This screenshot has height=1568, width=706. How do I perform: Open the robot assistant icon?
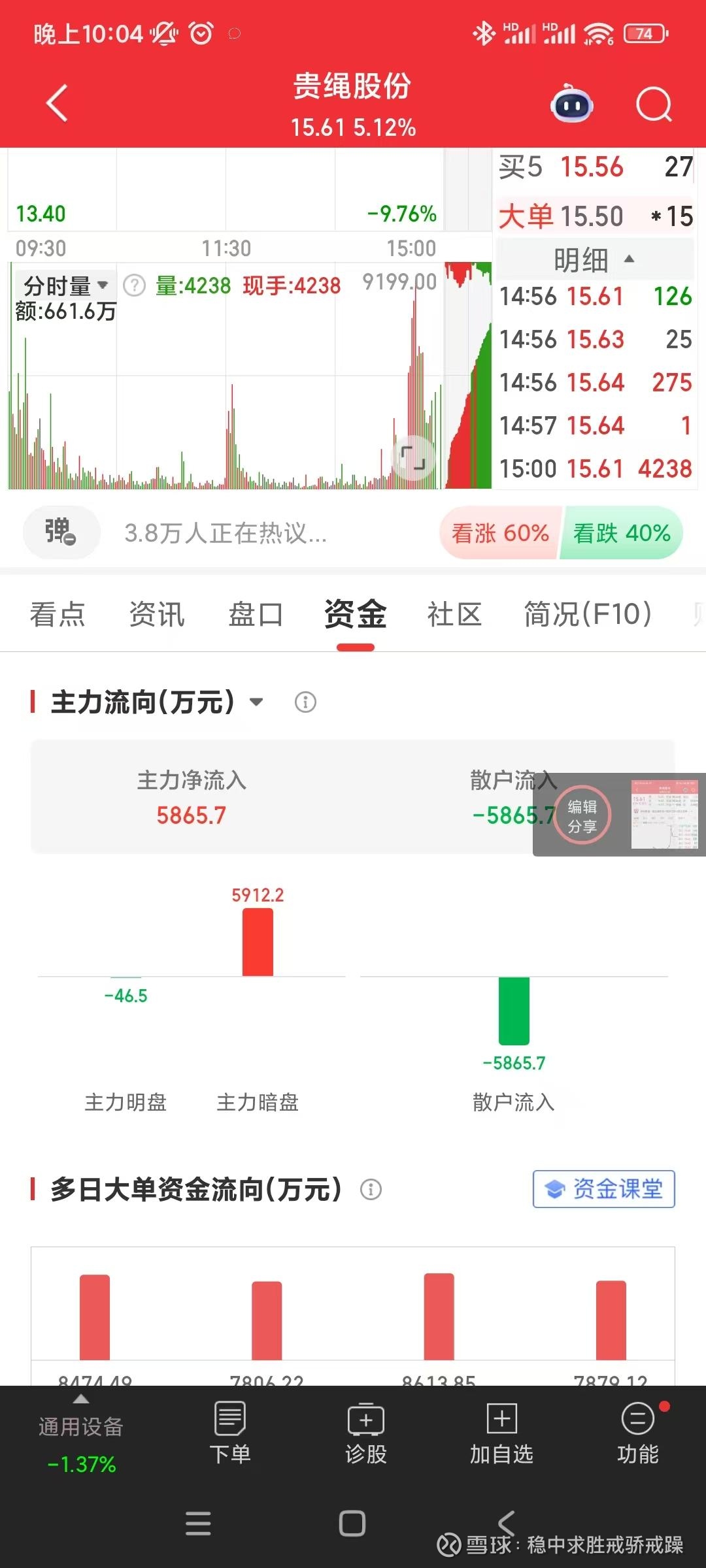(572, 103)
